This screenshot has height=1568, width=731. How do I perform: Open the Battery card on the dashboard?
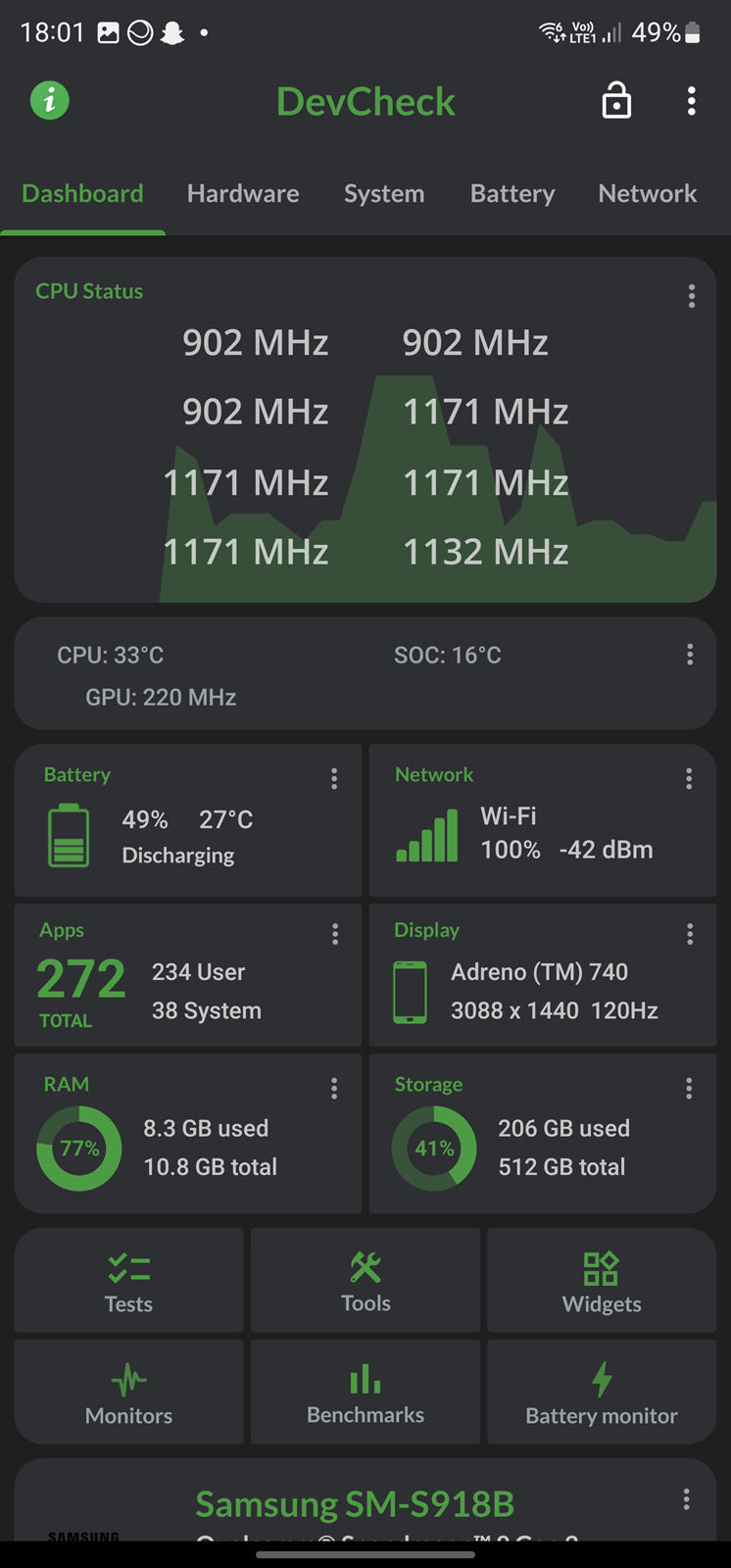(x=188, y=820)
